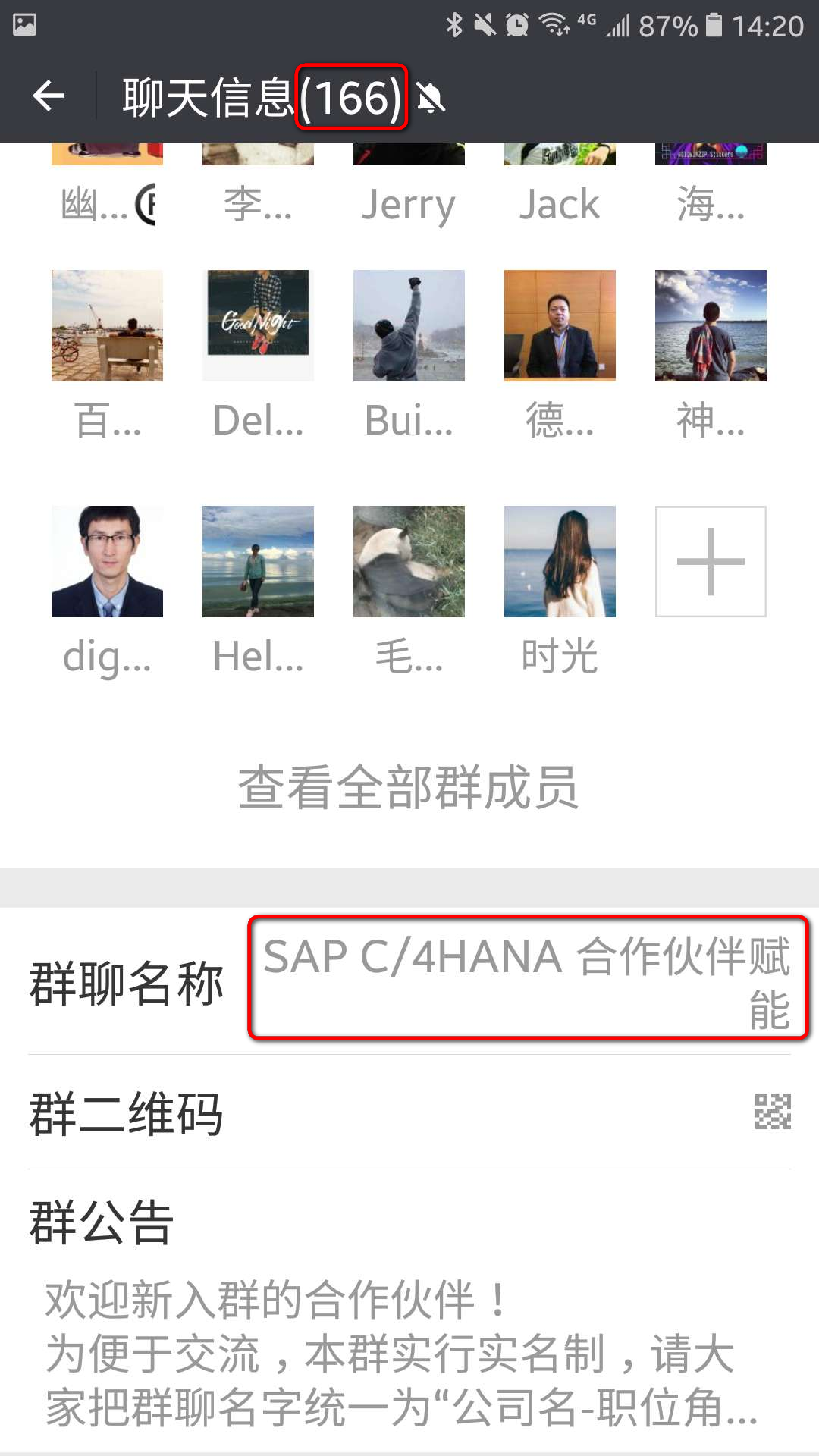Open member dig...'s profile

[x=107, y=562]
